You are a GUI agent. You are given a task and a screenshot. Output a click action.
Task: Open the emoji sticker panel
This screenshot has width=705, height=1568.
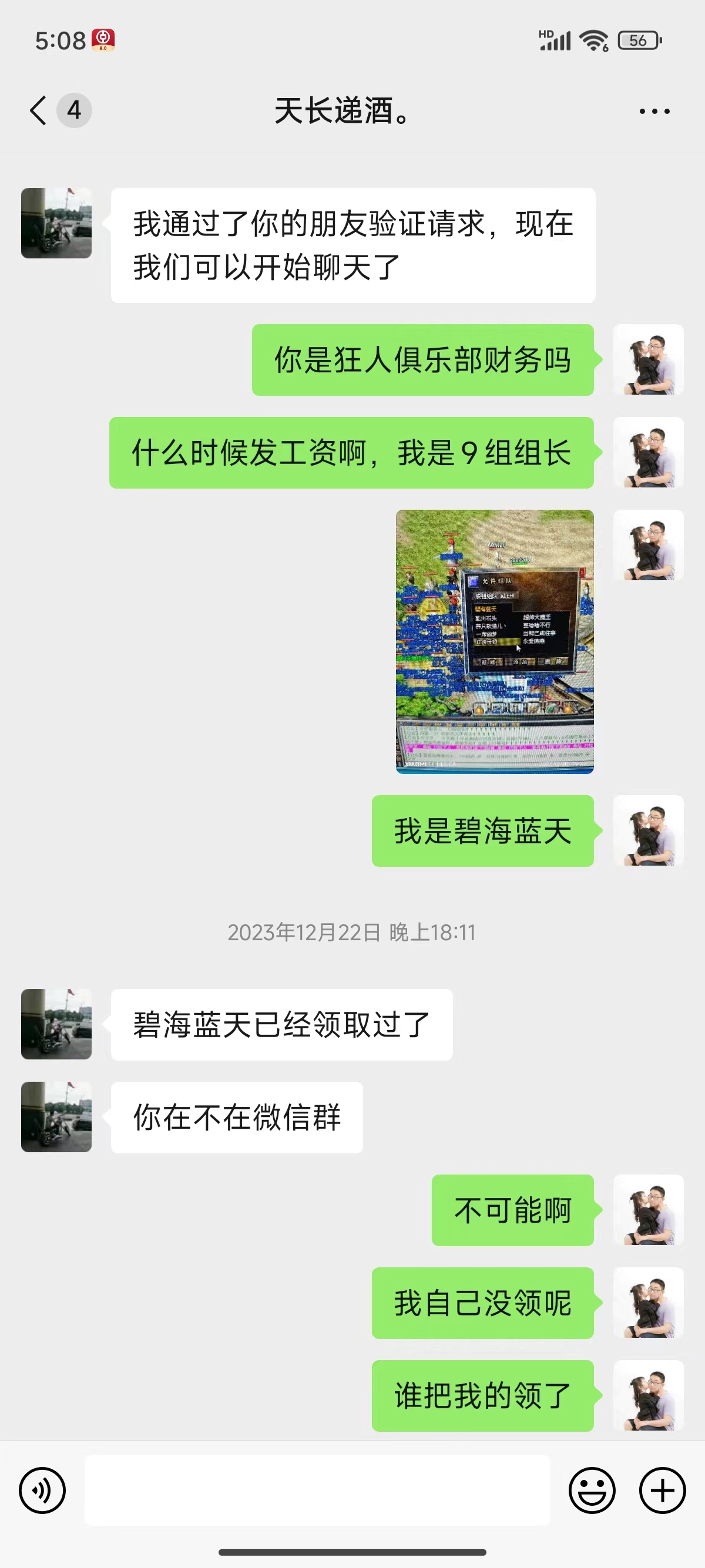(x=592, y=1490)
